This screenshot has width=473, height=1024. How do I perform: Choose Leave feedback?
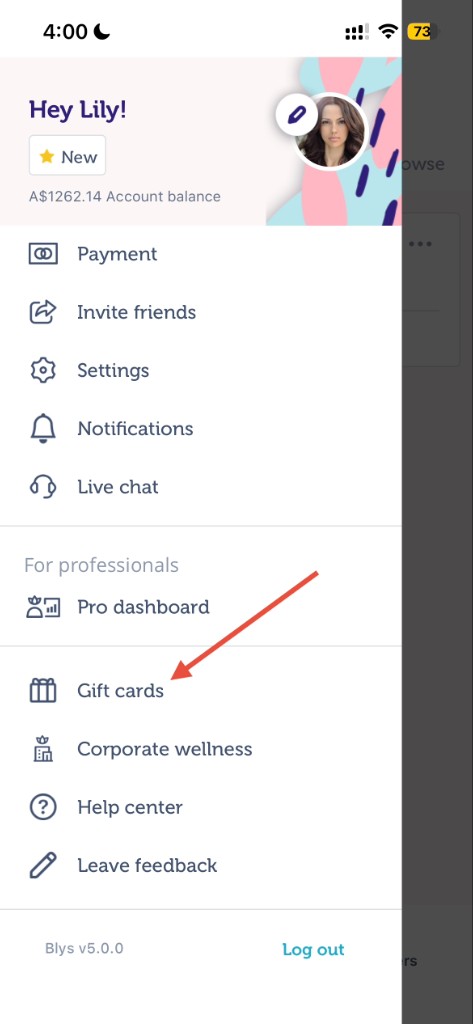click(201, 865)
